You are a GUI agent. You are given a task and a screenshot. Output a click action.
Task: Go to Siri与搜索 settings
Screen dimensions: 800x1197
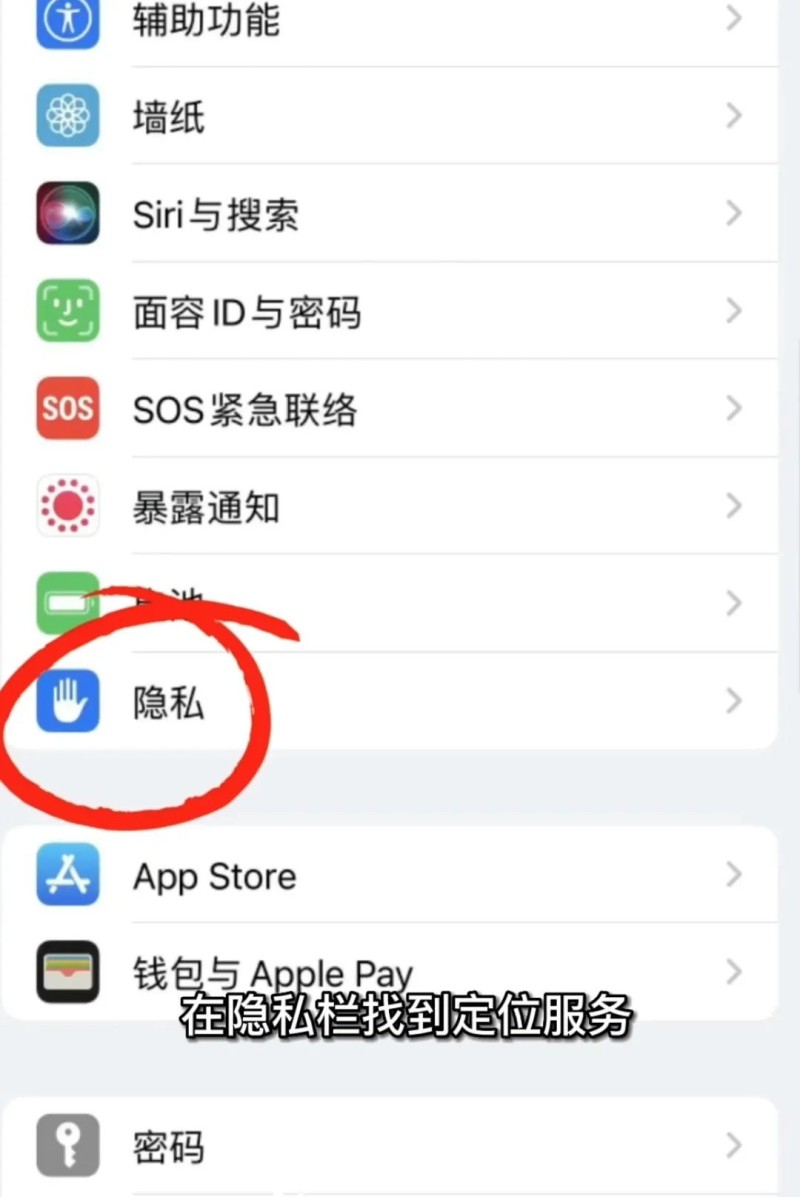point(400,214)
